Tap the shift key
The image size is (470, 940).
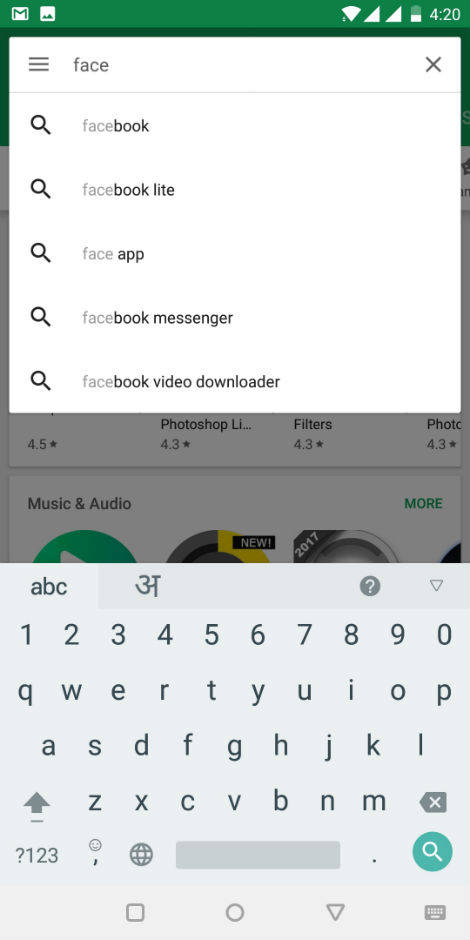tap(37, 805)
